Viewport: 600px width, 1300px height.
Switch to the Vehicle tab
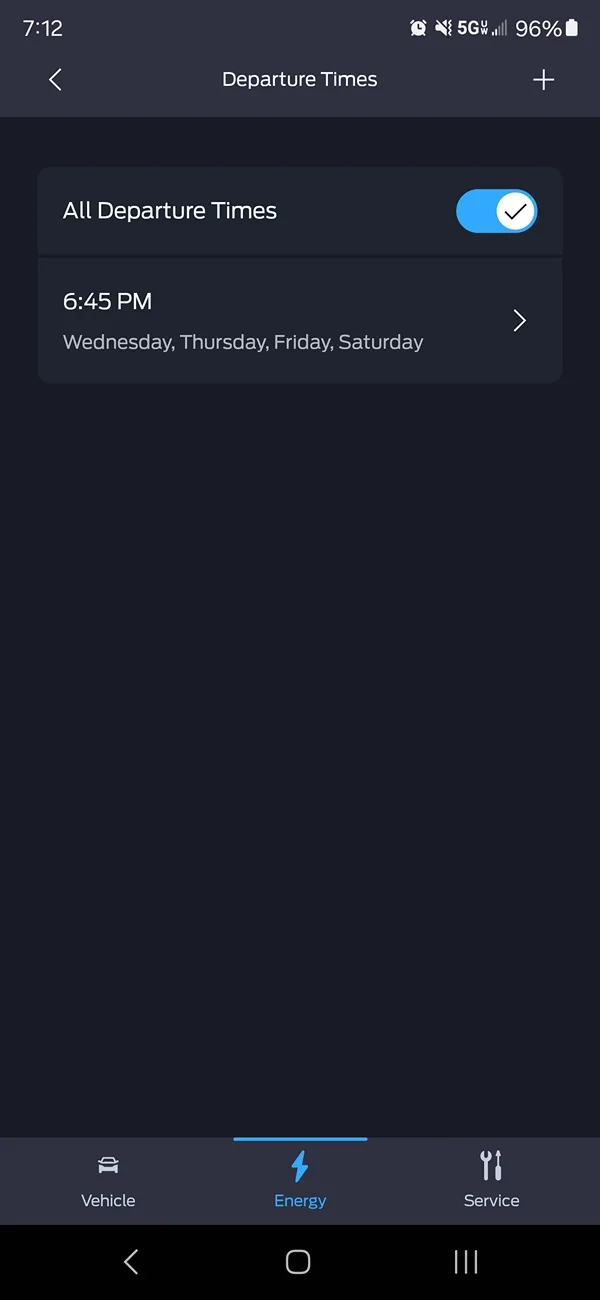(108, 1180)
